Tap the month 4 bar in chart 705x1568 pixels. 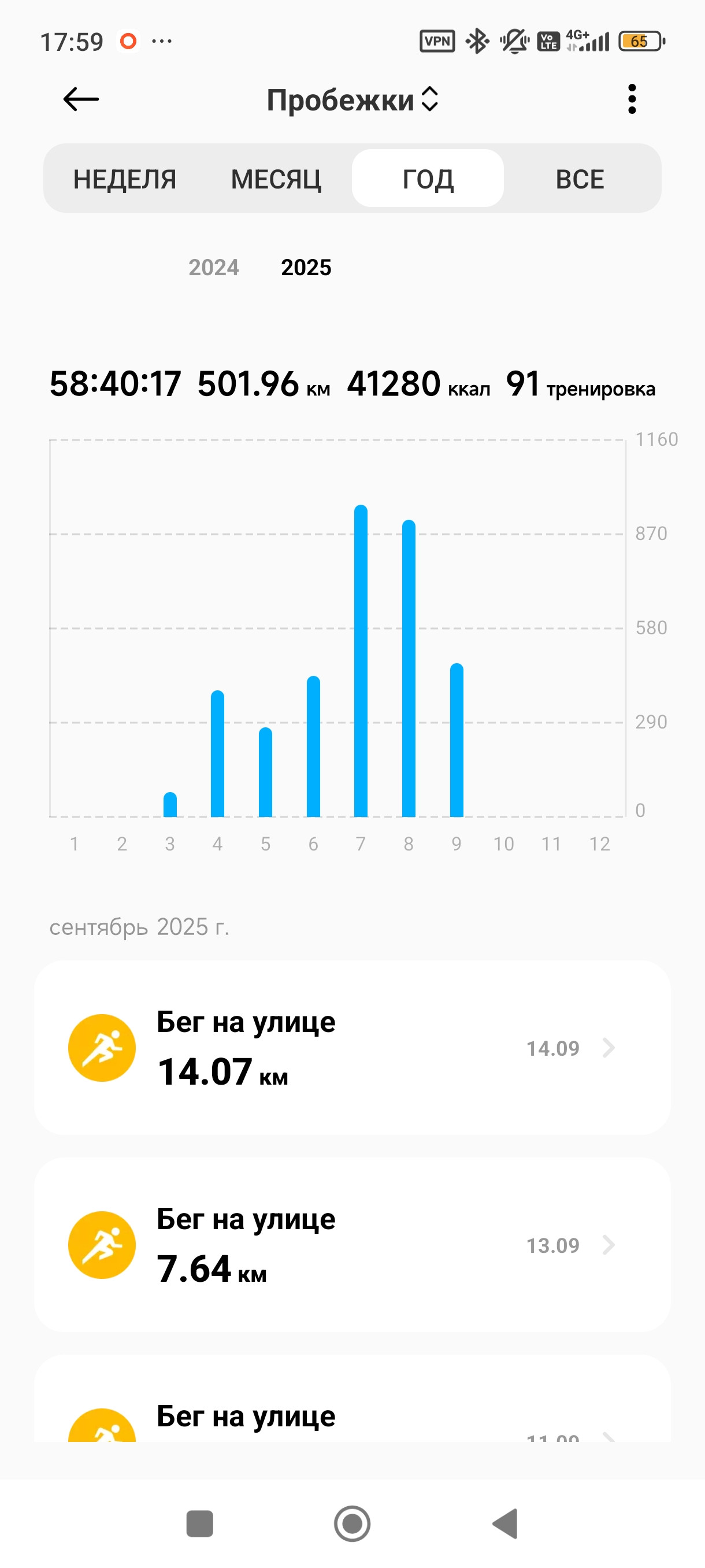(x=218, y=753)
